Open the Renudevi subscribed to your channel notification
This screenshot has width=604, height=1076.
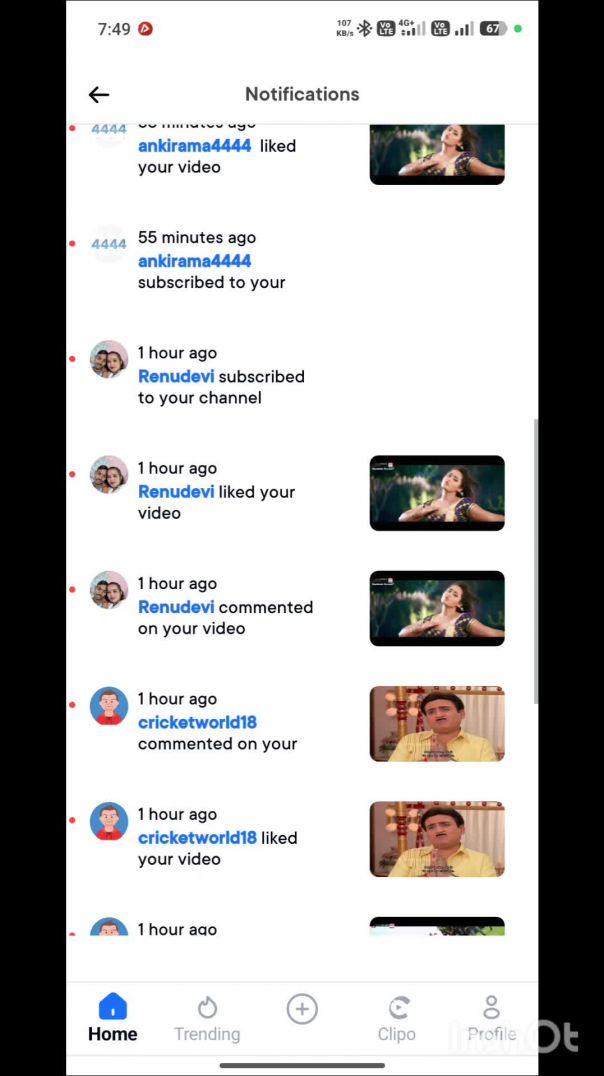(x=221, y=377)
